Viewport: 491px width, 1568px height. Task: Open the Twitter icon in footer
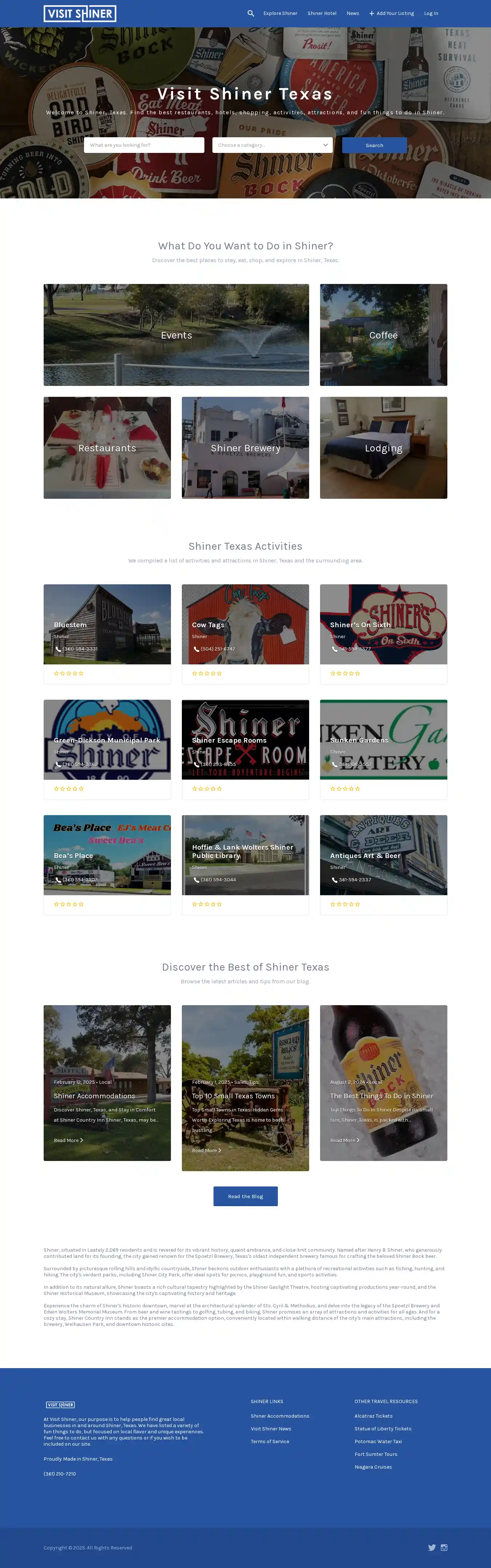431,1547
